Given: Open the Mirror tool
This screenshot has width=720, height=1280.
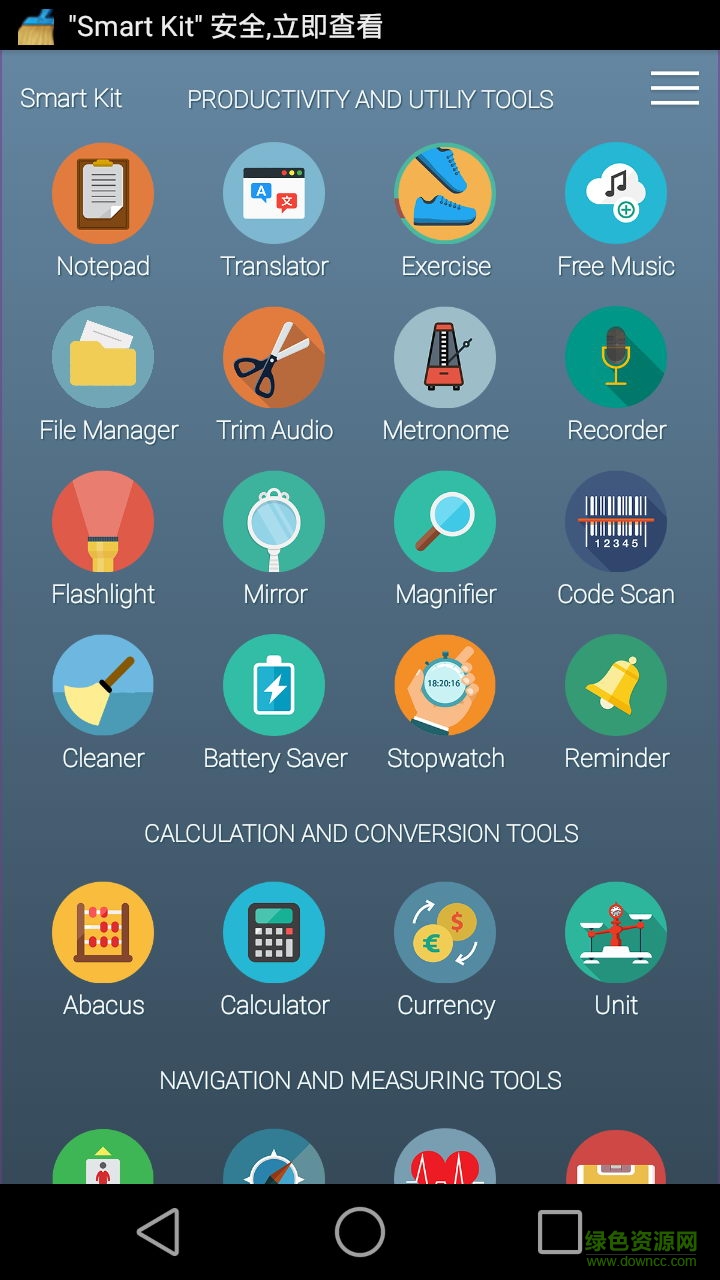Looking at the screenshot, I should (274, 522).
